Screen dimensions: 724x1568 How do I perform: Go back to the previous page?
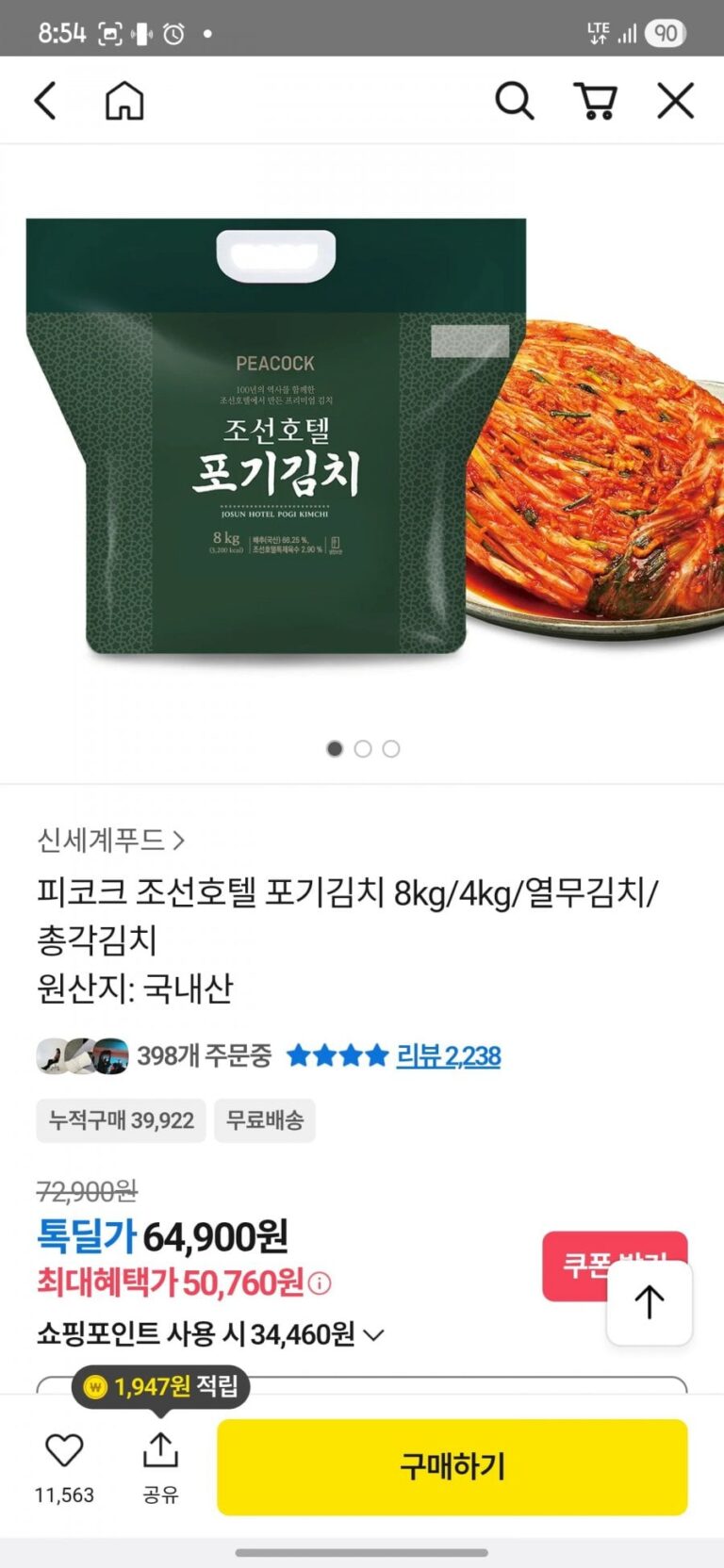[x=45, y=101]
